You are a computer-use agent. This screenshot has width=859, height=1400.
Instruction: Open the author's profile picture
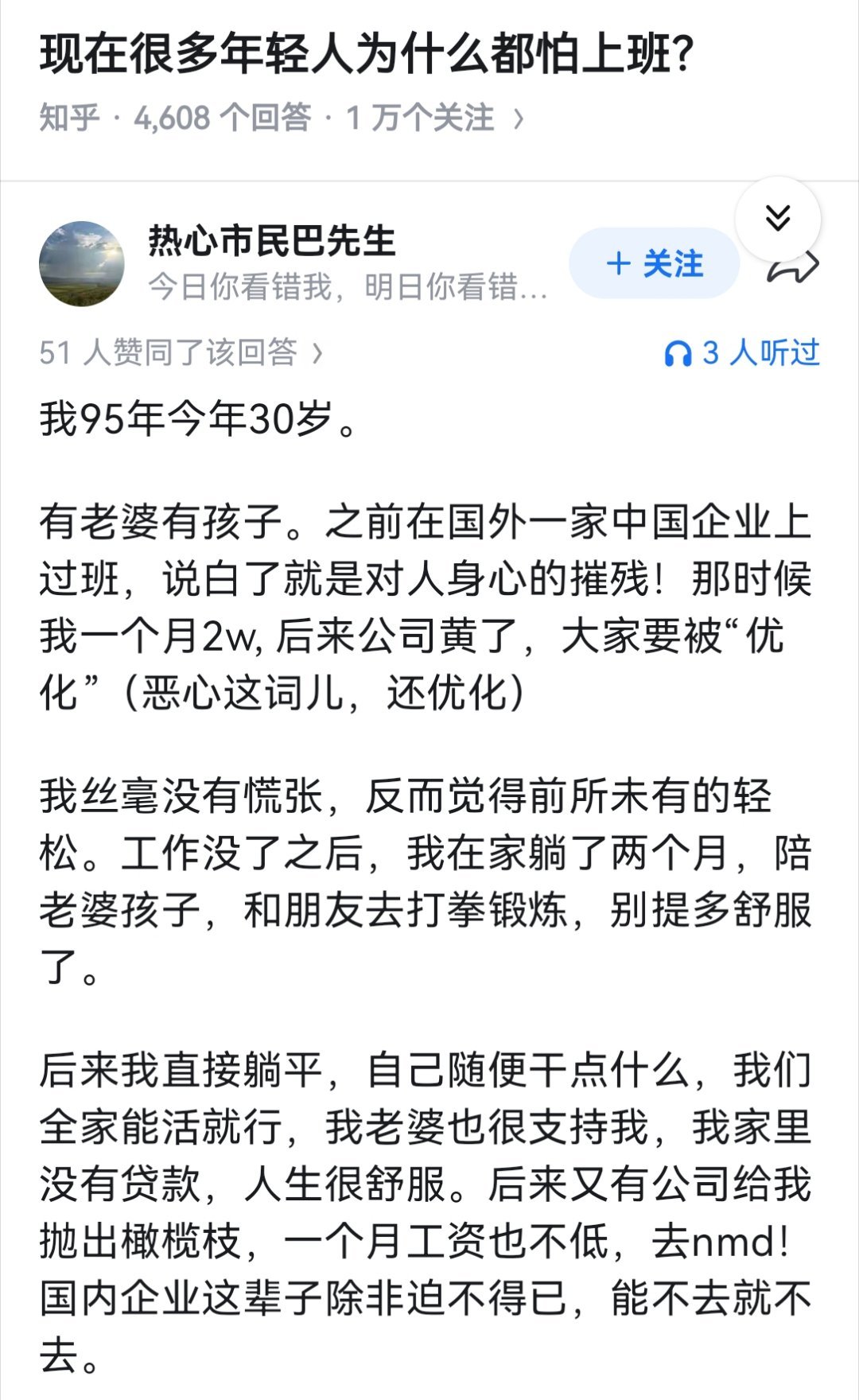(82, 266)
